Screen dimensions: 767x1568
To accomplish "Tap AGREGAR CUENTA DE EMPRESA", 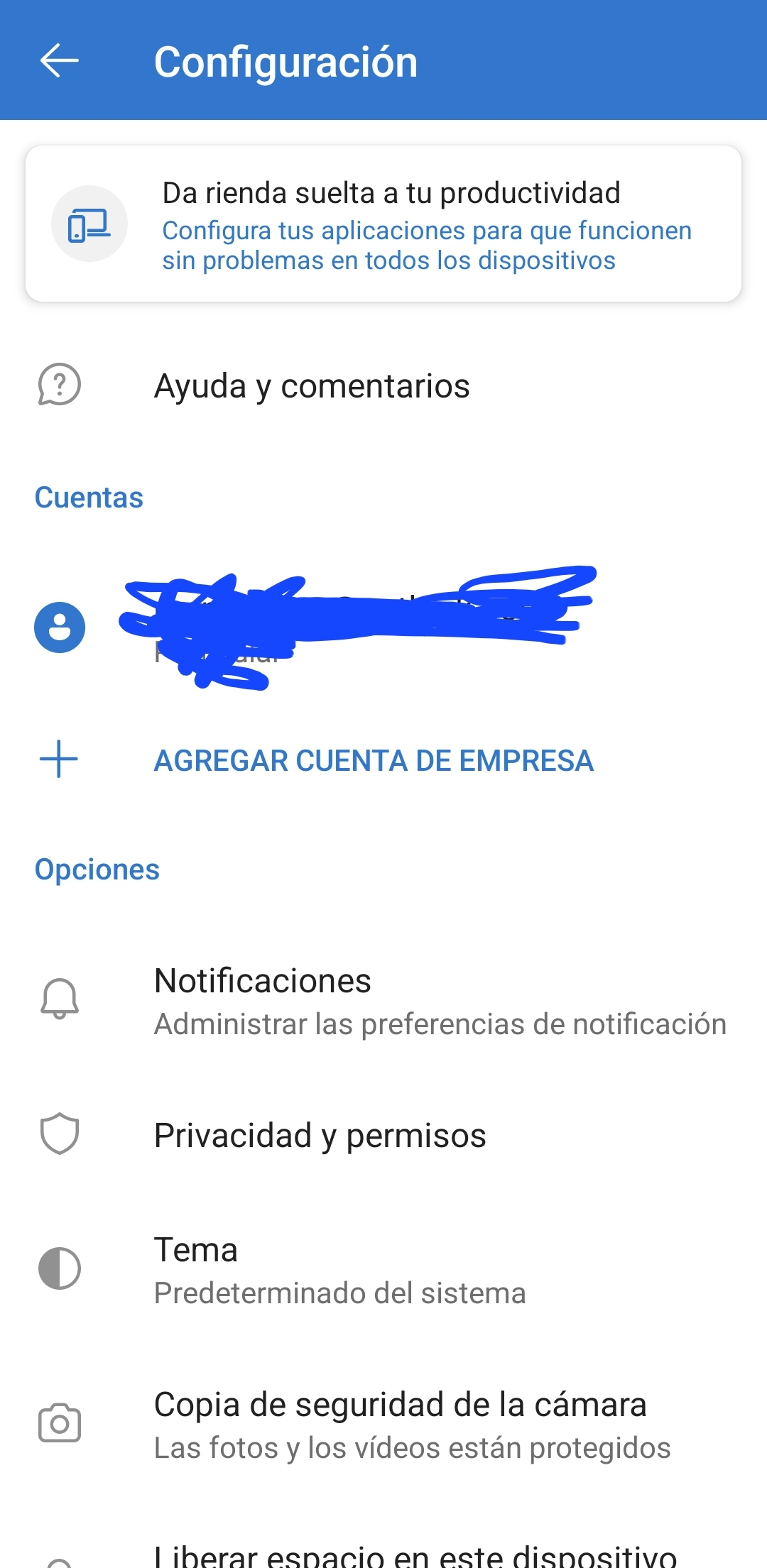I will coord(374,760).
